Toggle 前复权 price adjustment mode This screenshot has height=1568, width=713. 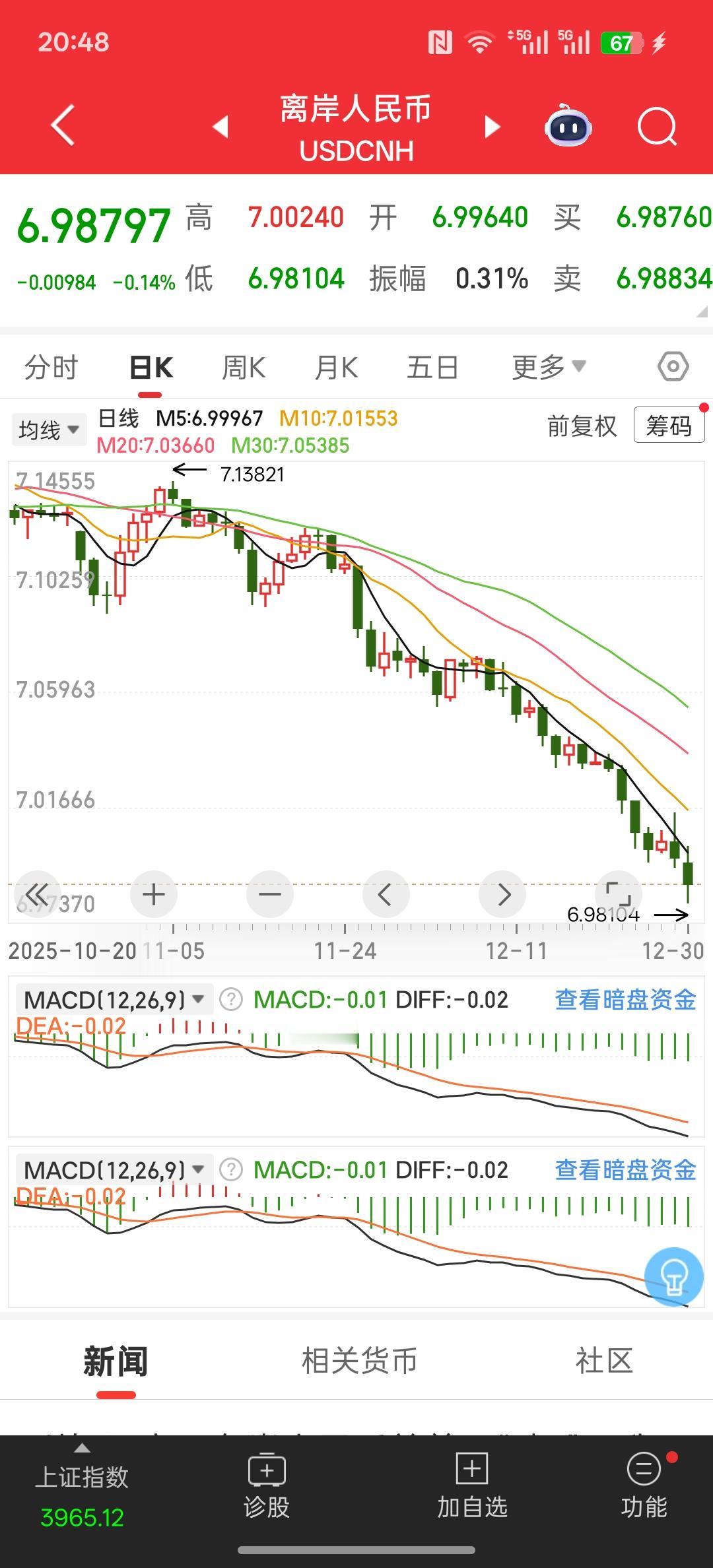pyautogui.click(x=582, y=426)
